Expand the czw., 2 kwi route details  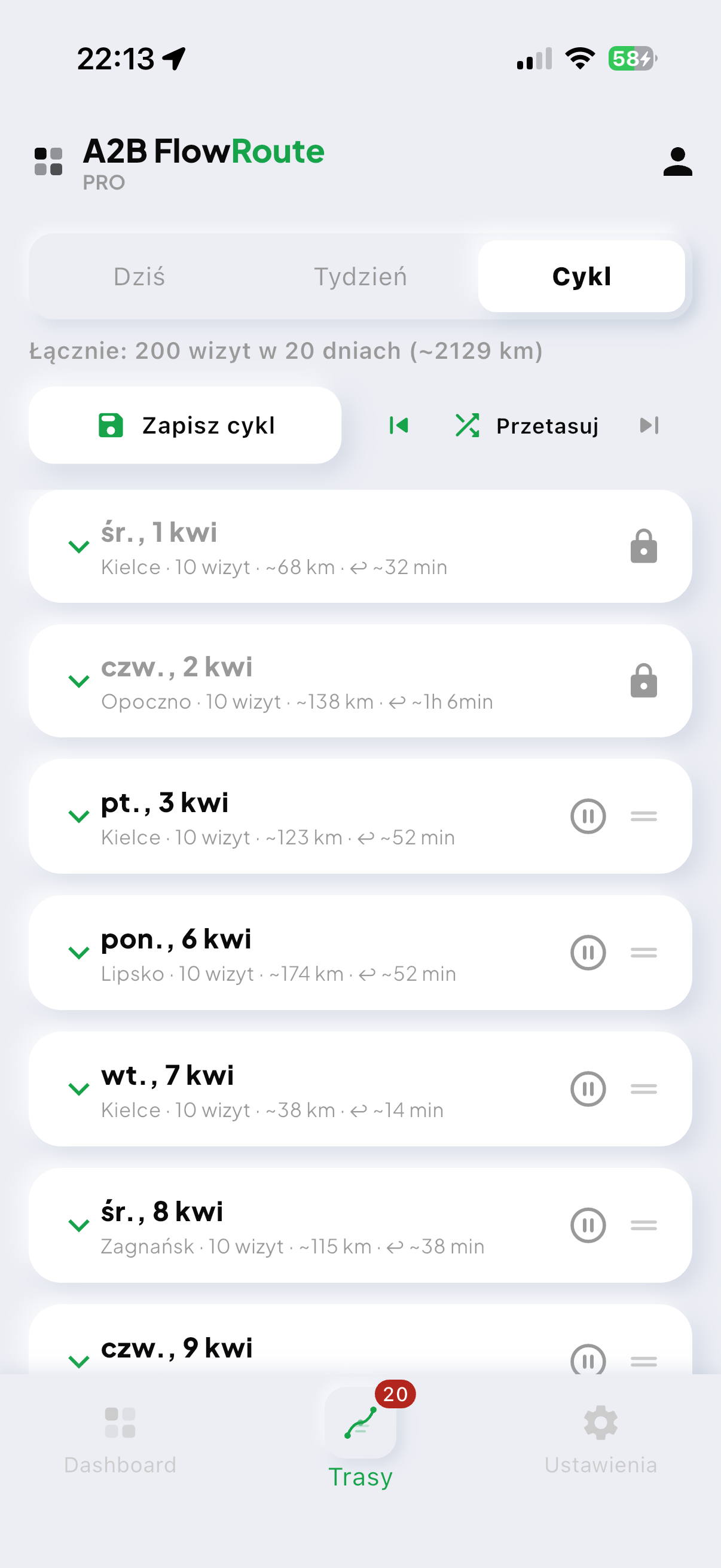coord(79,682)
